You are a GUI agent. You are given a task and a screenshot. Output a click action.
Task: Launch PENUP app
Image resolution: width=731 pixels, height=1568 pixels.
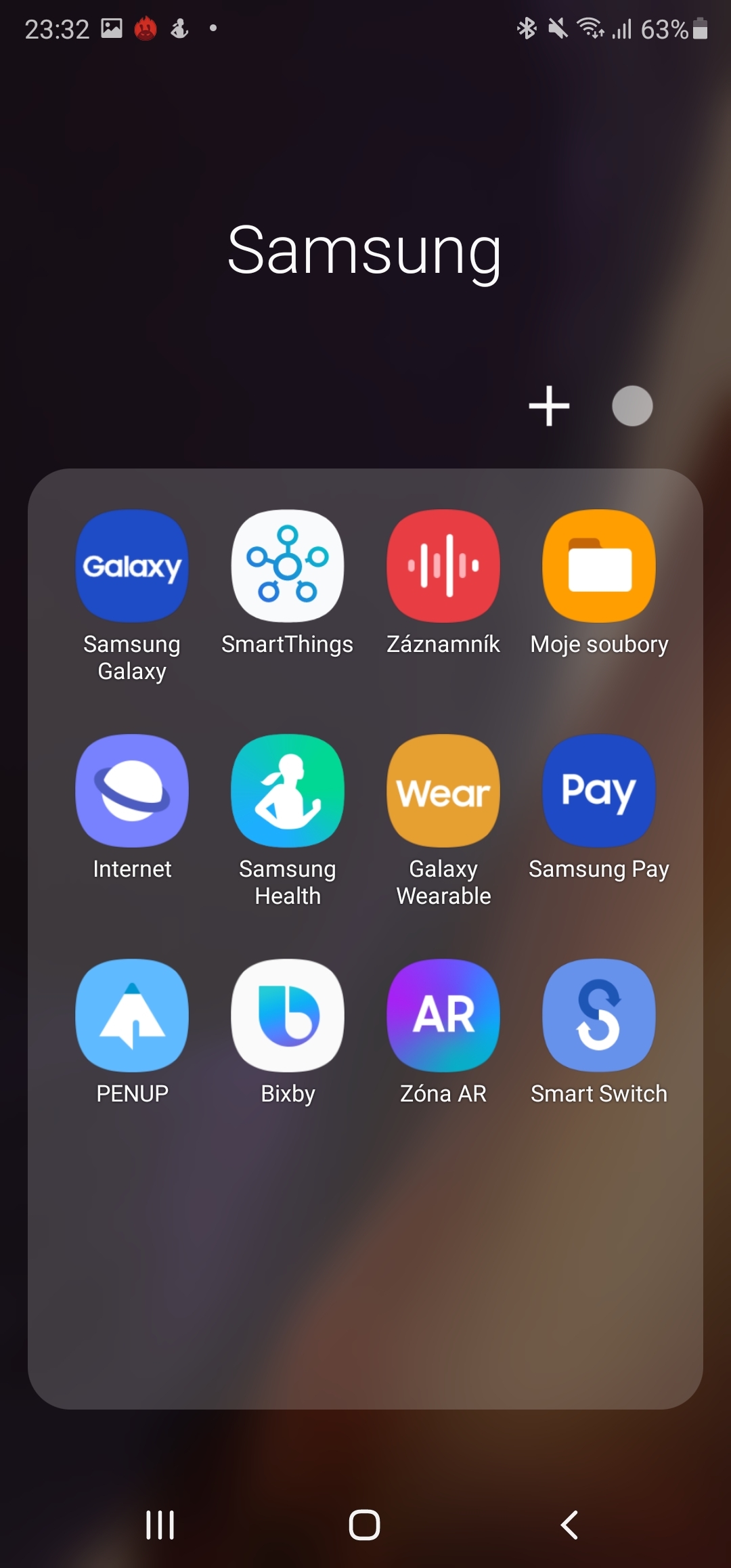coord(132,1016)
